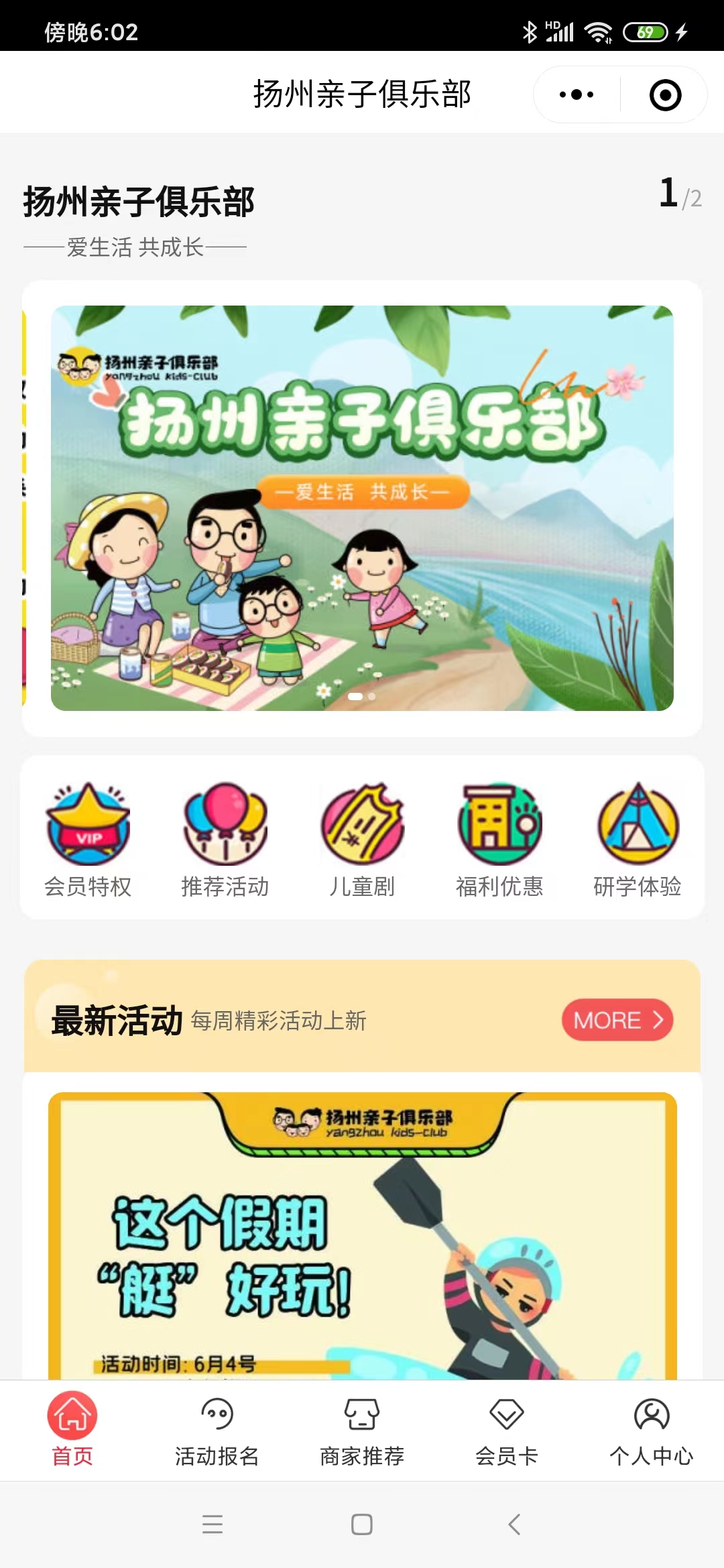Tap MORE for latest activities

(617, 1020)
